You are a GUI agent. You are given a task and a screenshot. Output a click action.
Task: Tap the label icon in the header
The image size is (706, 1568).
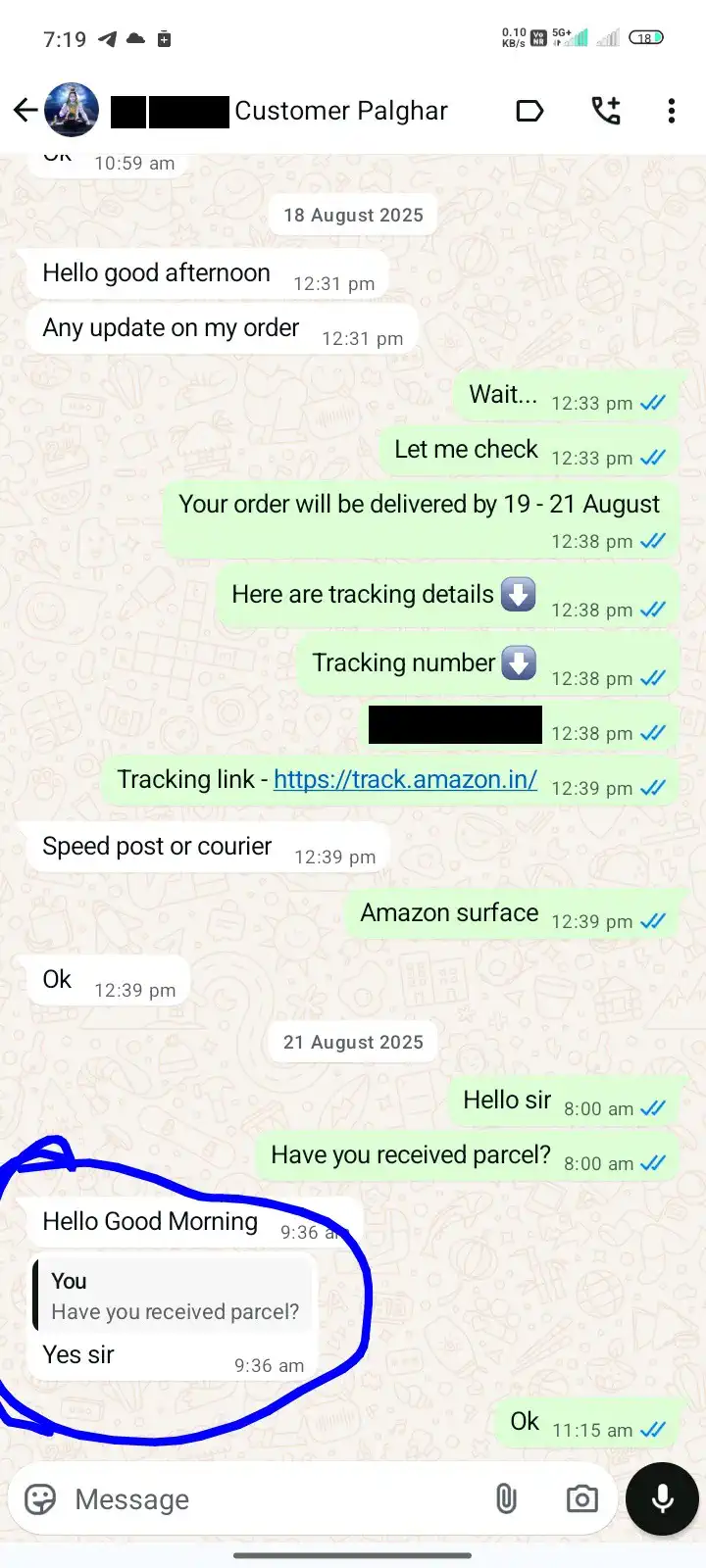point(529,111)
